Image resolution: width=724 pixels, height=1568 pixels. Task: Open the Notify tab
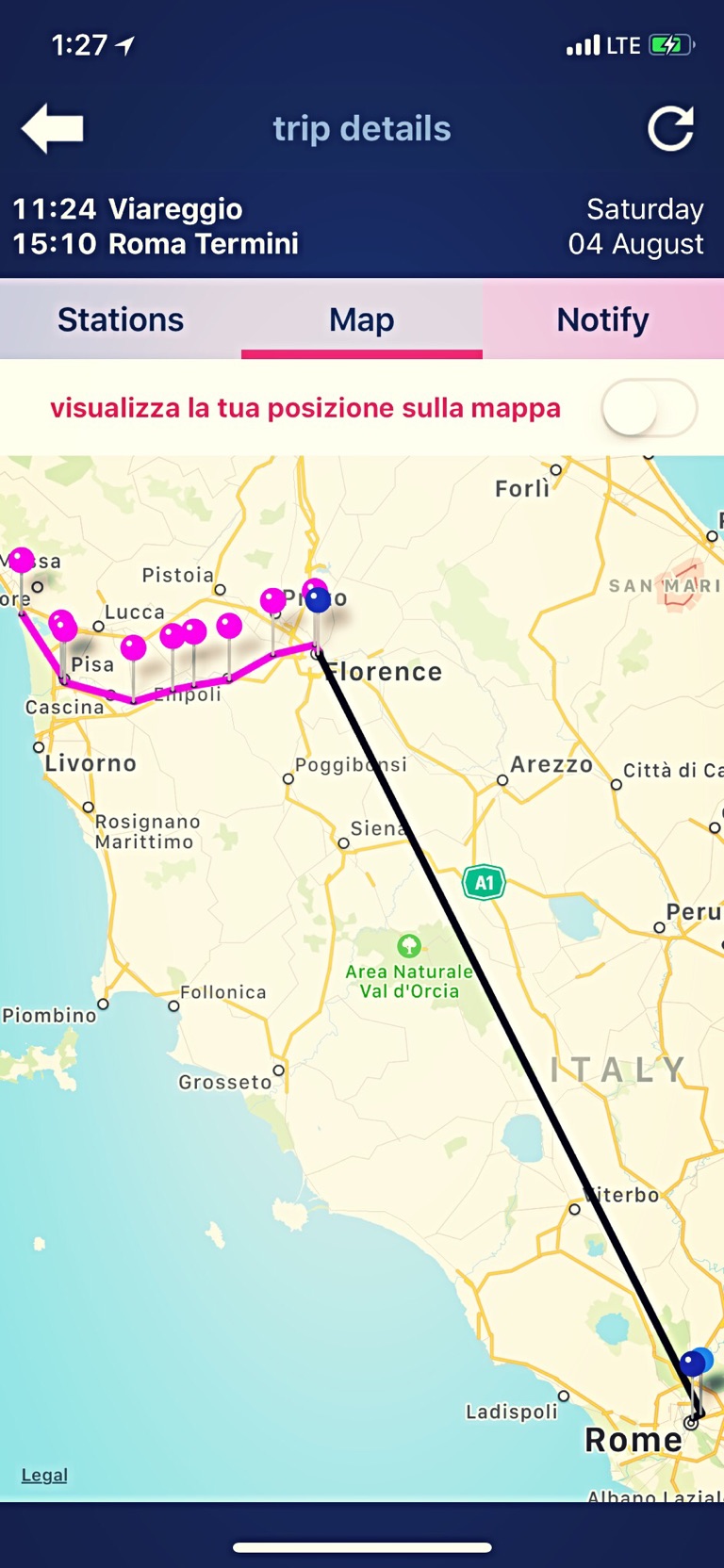(603, 320)
